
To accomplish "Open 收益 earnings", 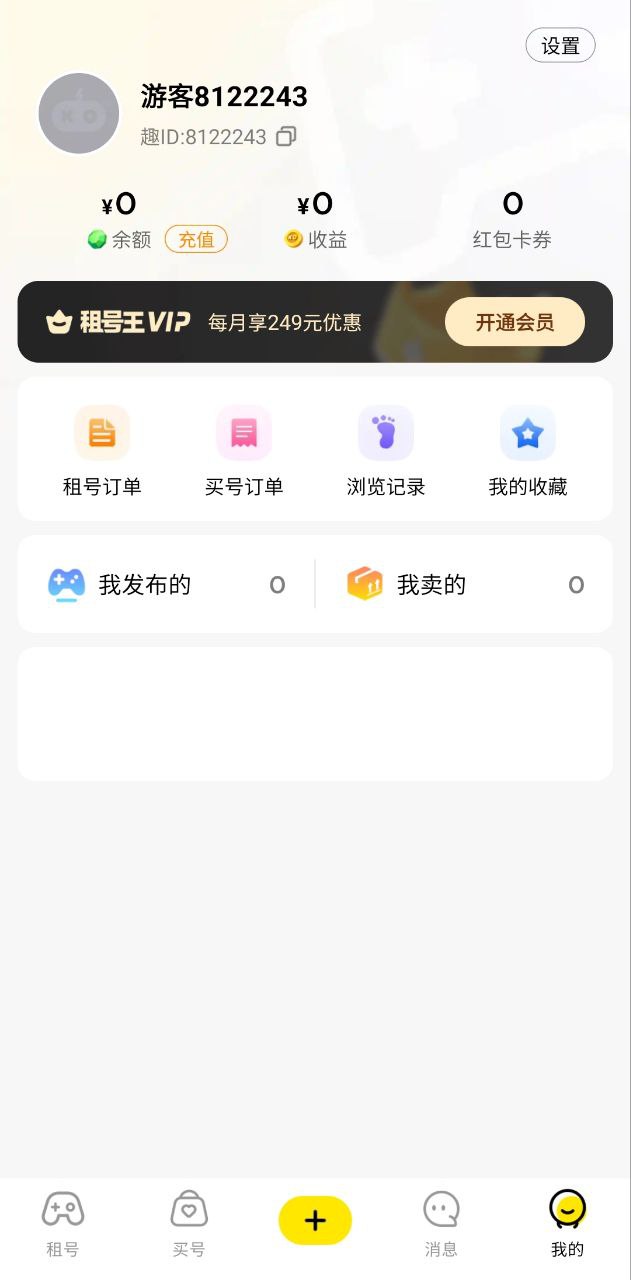I will coord(315,222).
